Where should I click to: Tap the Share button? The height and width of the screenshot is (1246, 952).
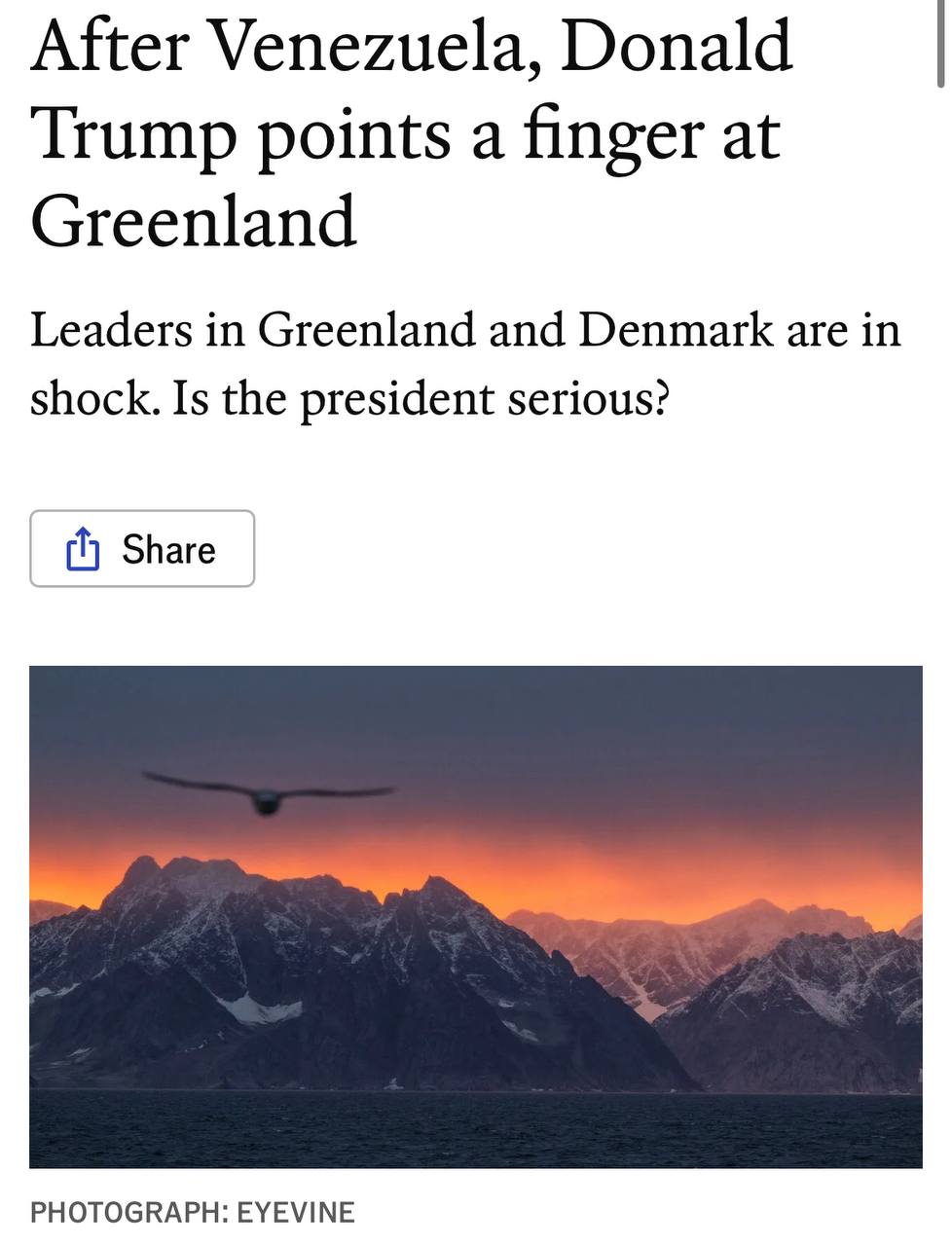[142, 549]
